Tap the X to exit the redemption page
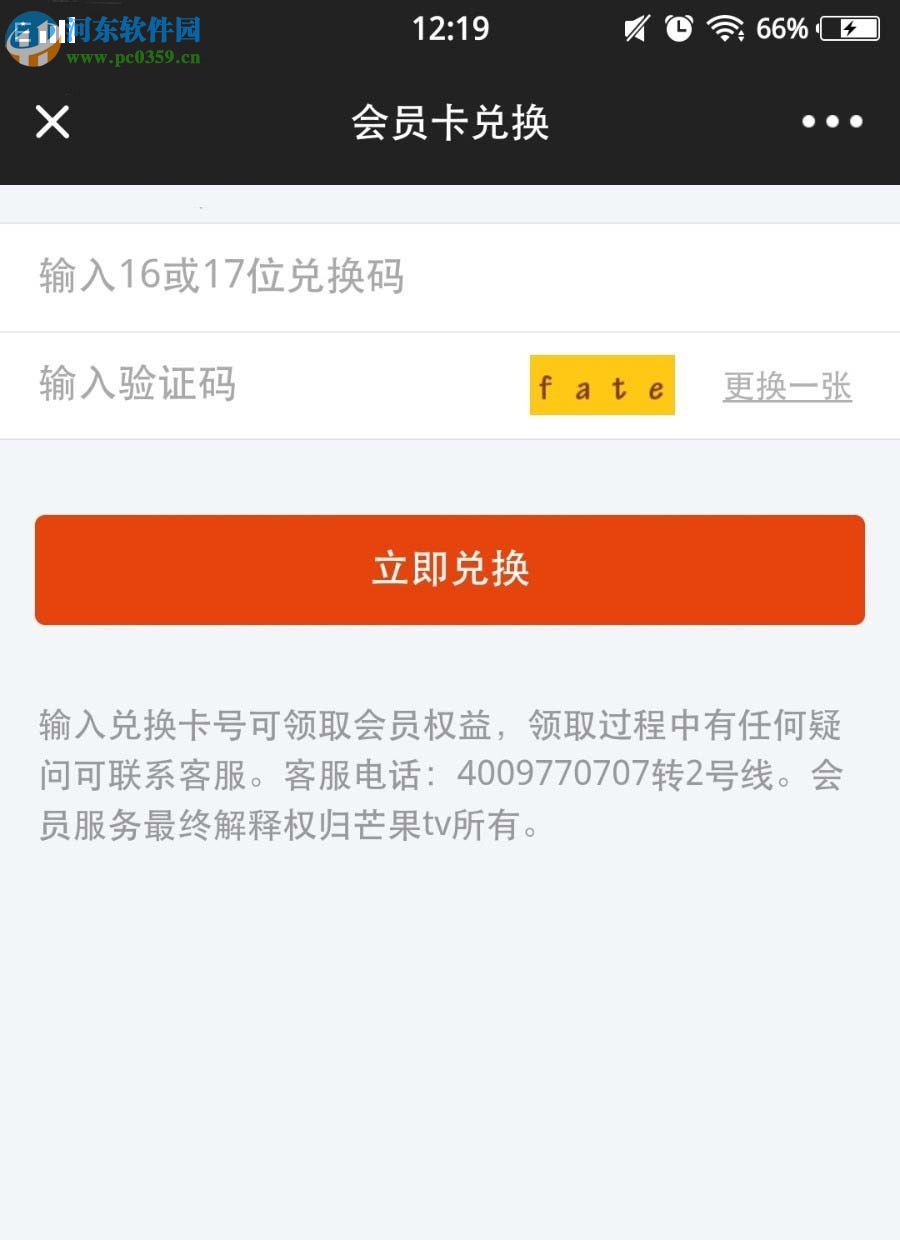Viewport: 900px width, 1240px height. pyautogui.click(x=50, y=122)
